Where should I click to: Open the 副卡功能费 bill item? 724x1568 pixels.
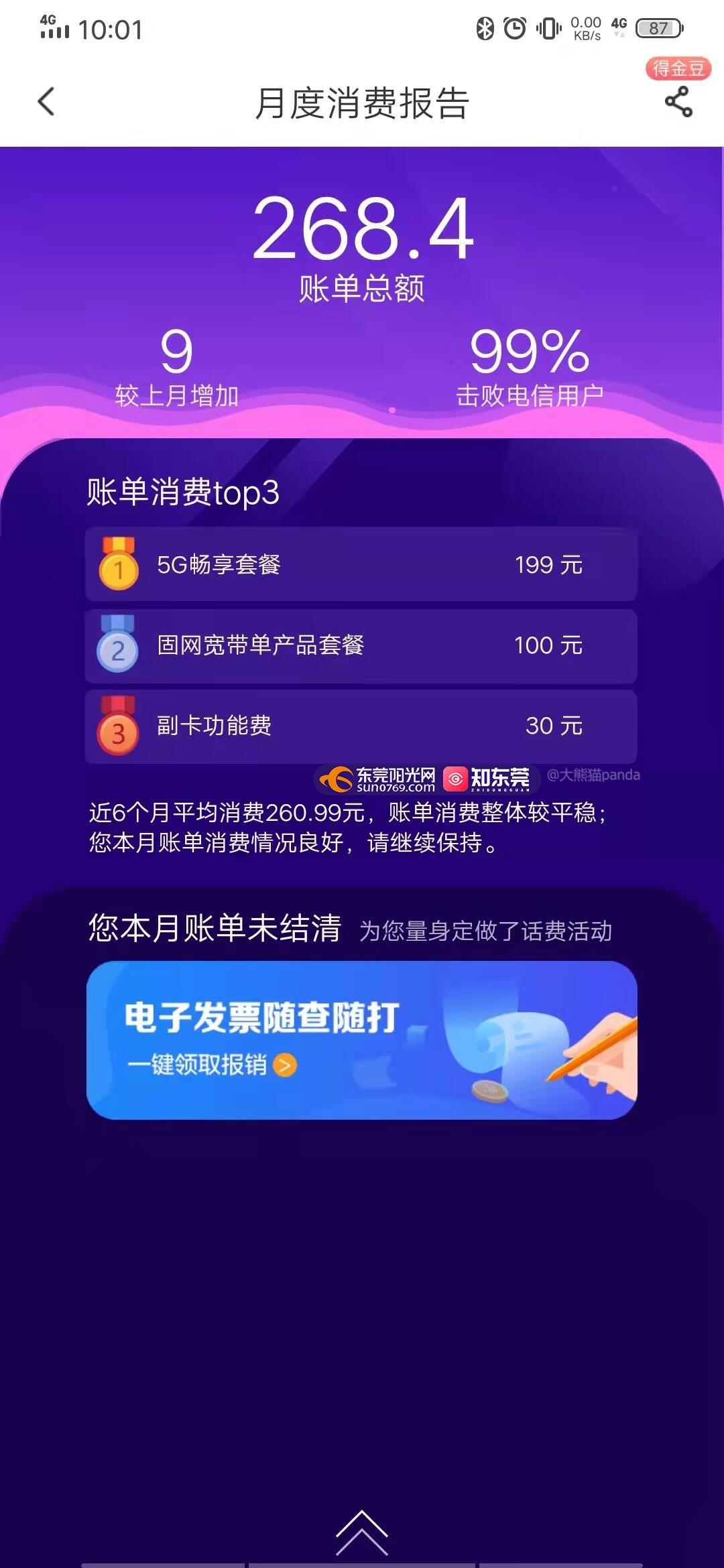coord(361,726)
